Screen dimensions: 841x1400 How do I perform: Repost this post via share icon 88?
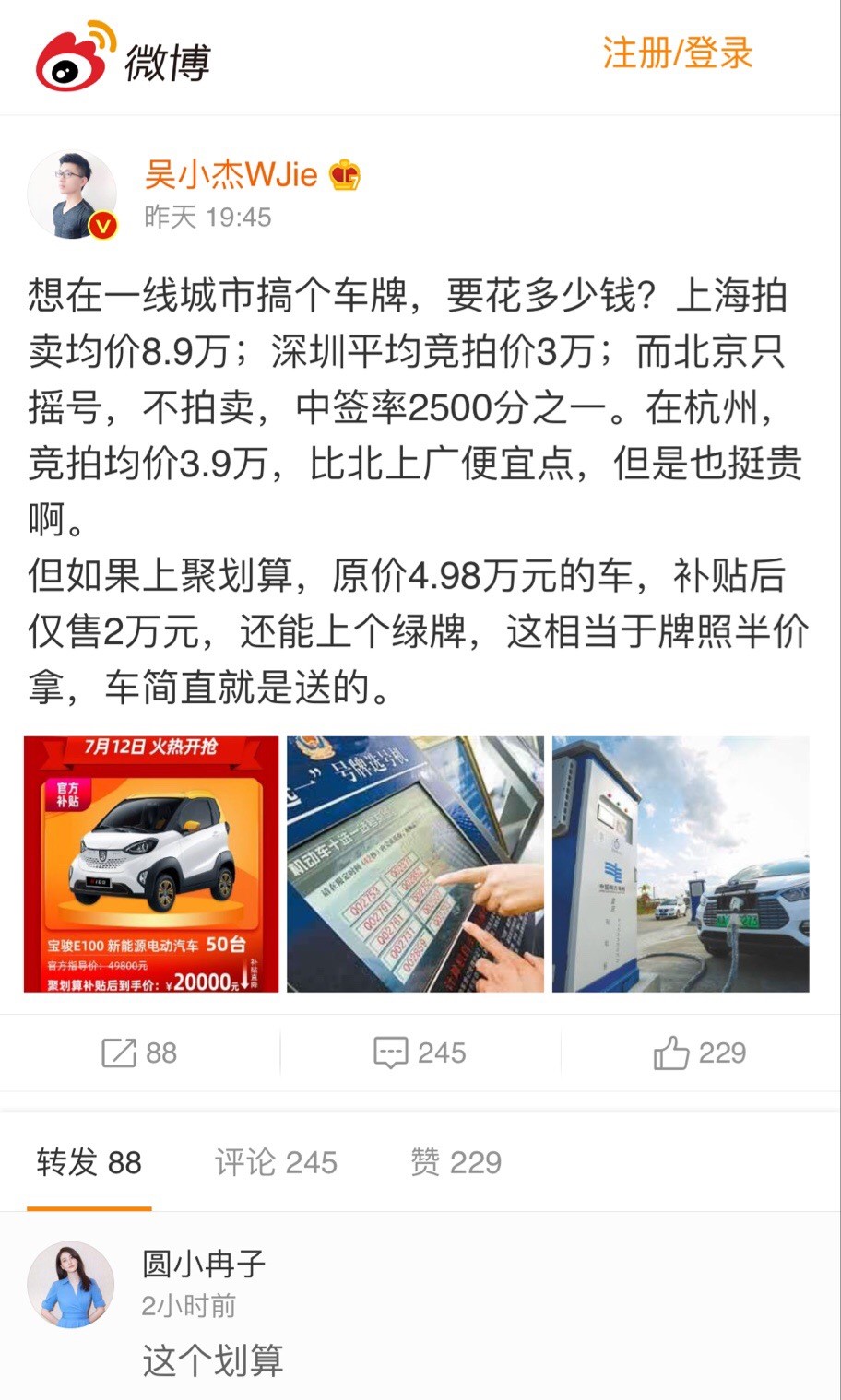coord(139,1053)
